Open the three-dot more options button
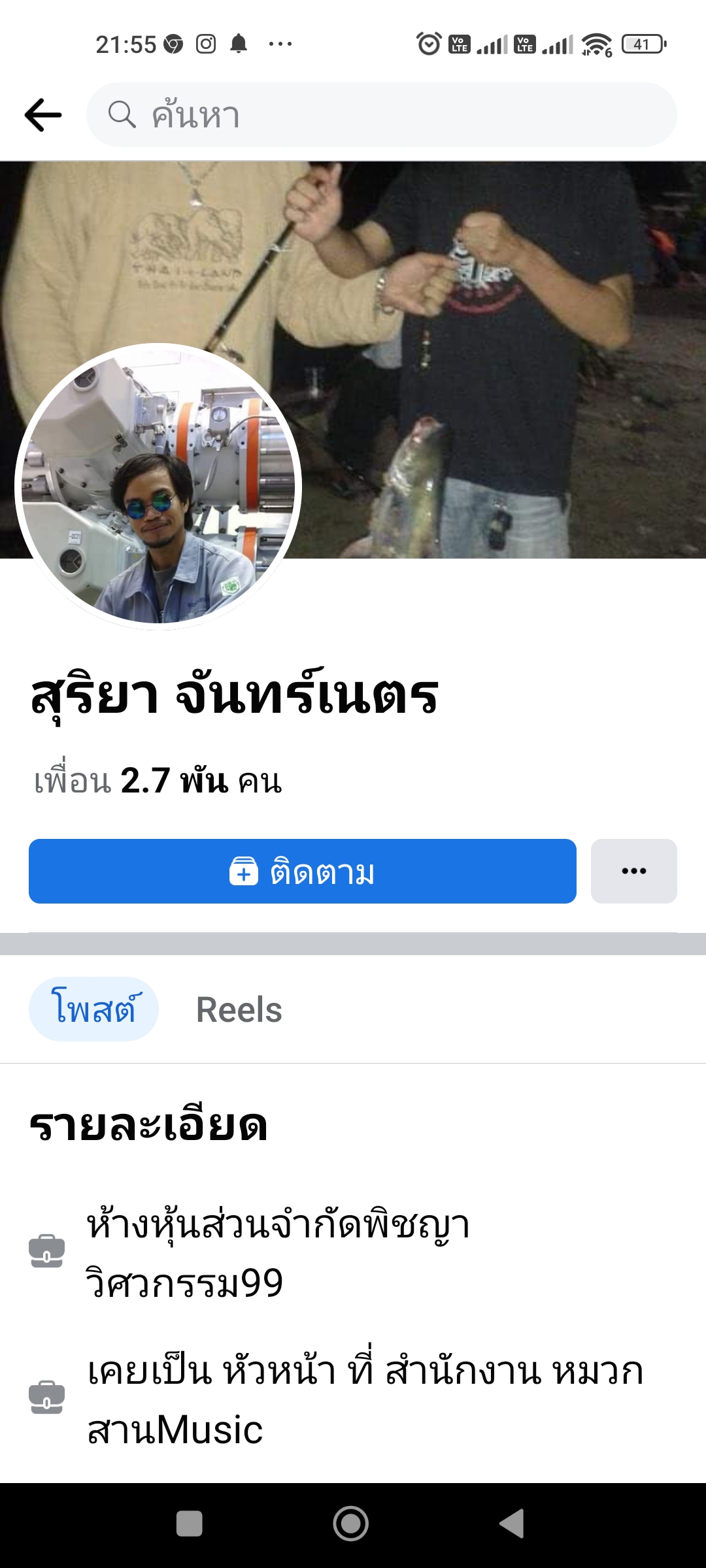Image resolution: width=706 pixels, height=1568 pixels. pos(633,872)
